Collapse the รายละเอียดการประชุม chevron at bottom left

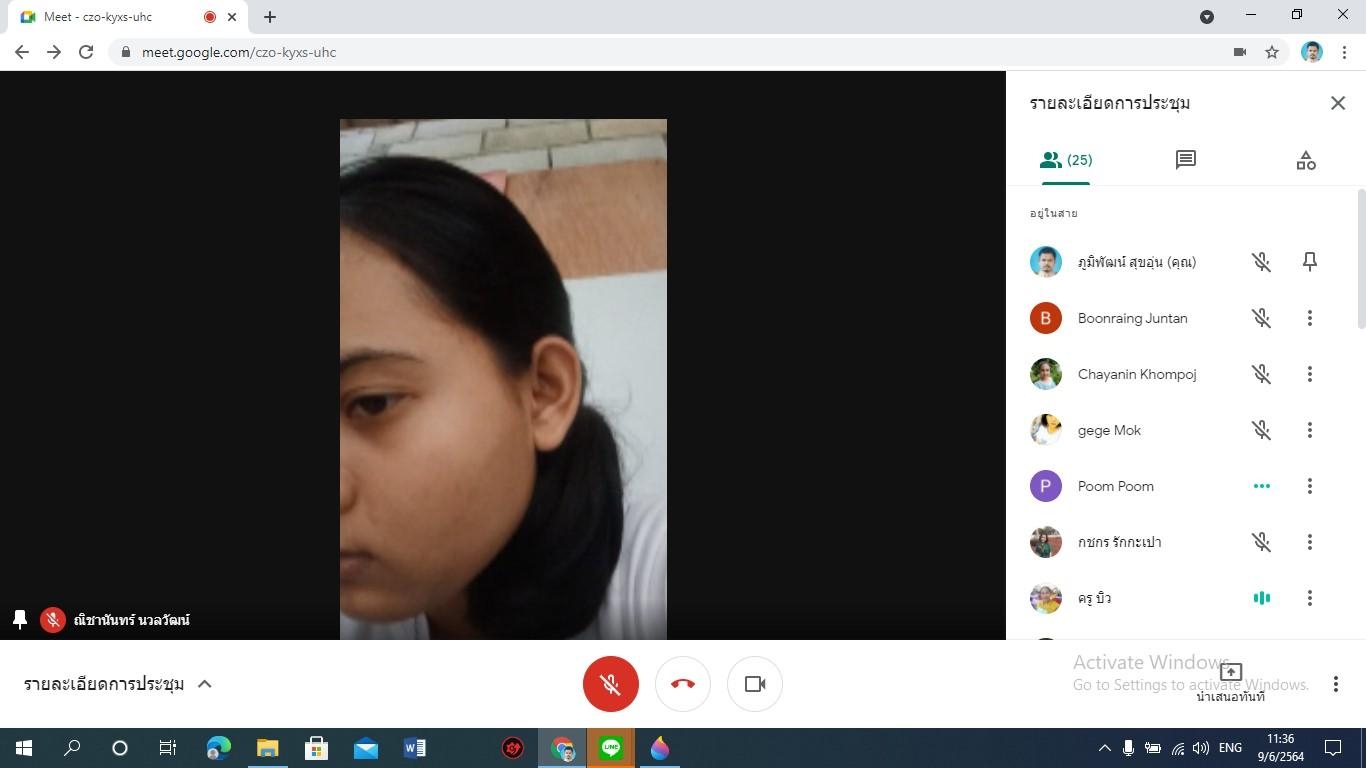pos(205,684)
